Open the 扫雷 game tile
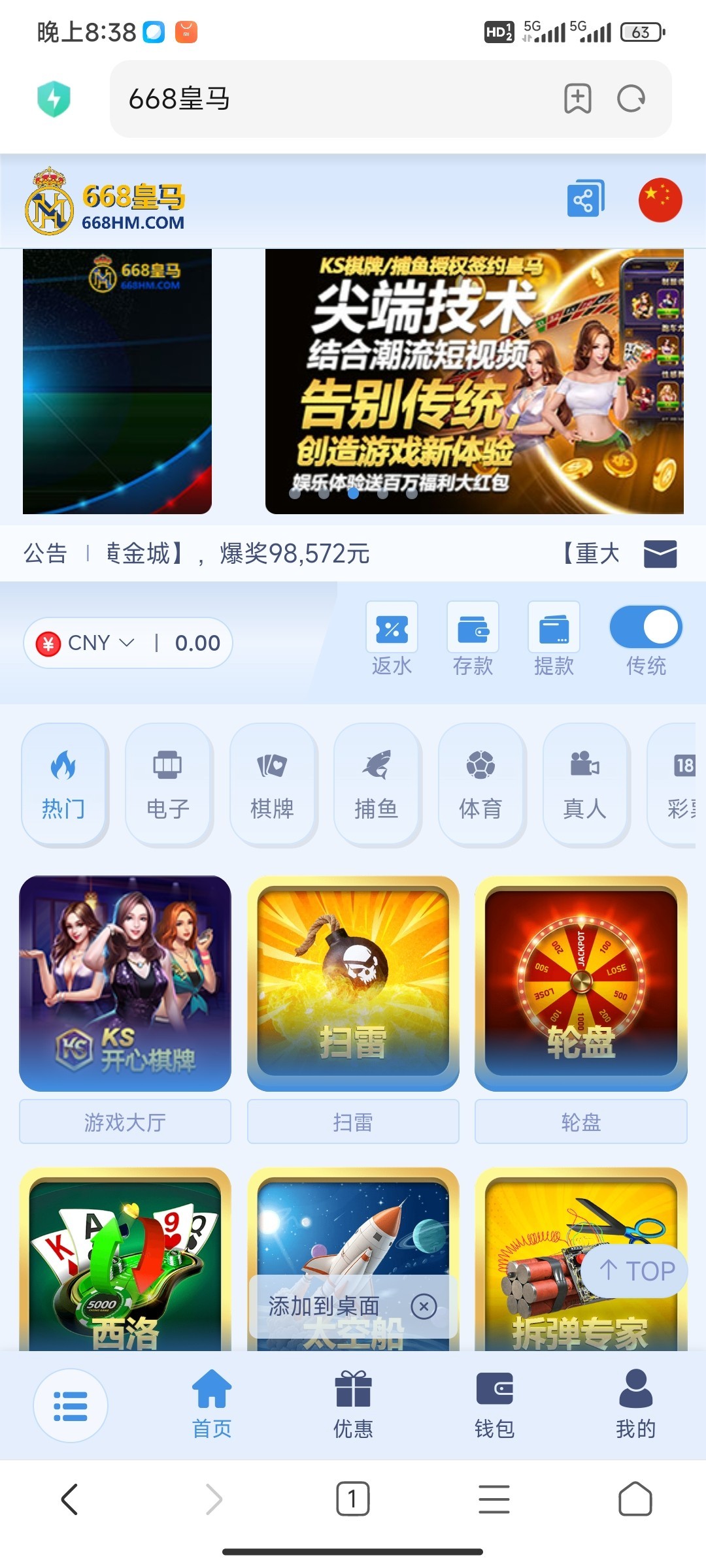The width and height of the screenshot is (706, 1568). pos(353,983)
